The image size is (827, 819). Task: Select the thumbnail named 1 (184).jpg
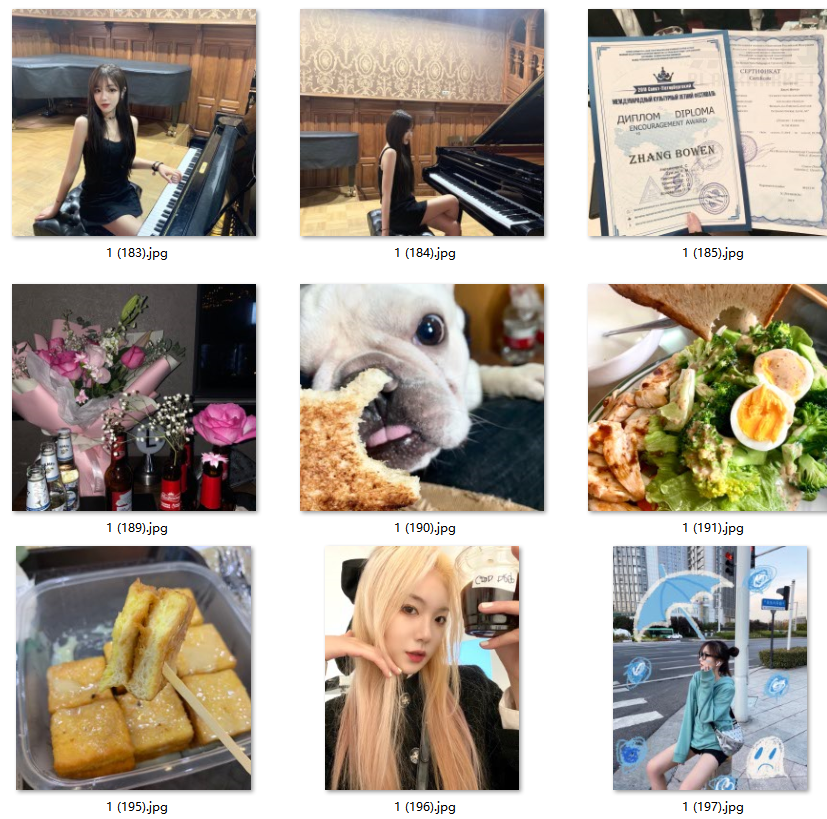coord(422,123)
